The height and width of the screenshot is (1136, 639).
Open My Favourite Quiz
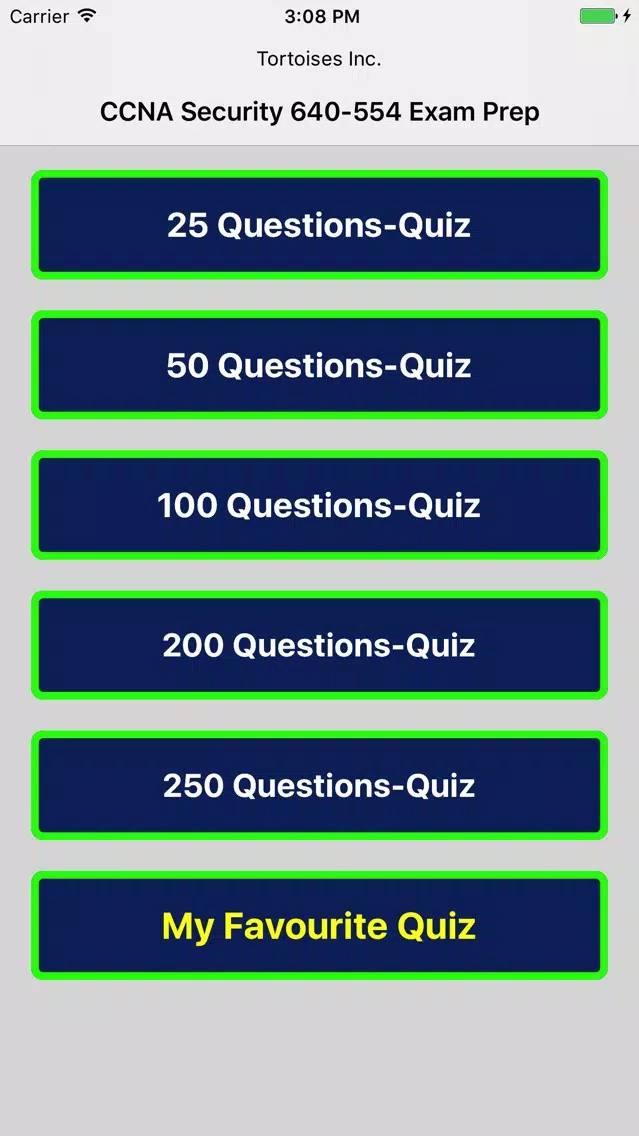pyautogui.click(x=320, y=925)
